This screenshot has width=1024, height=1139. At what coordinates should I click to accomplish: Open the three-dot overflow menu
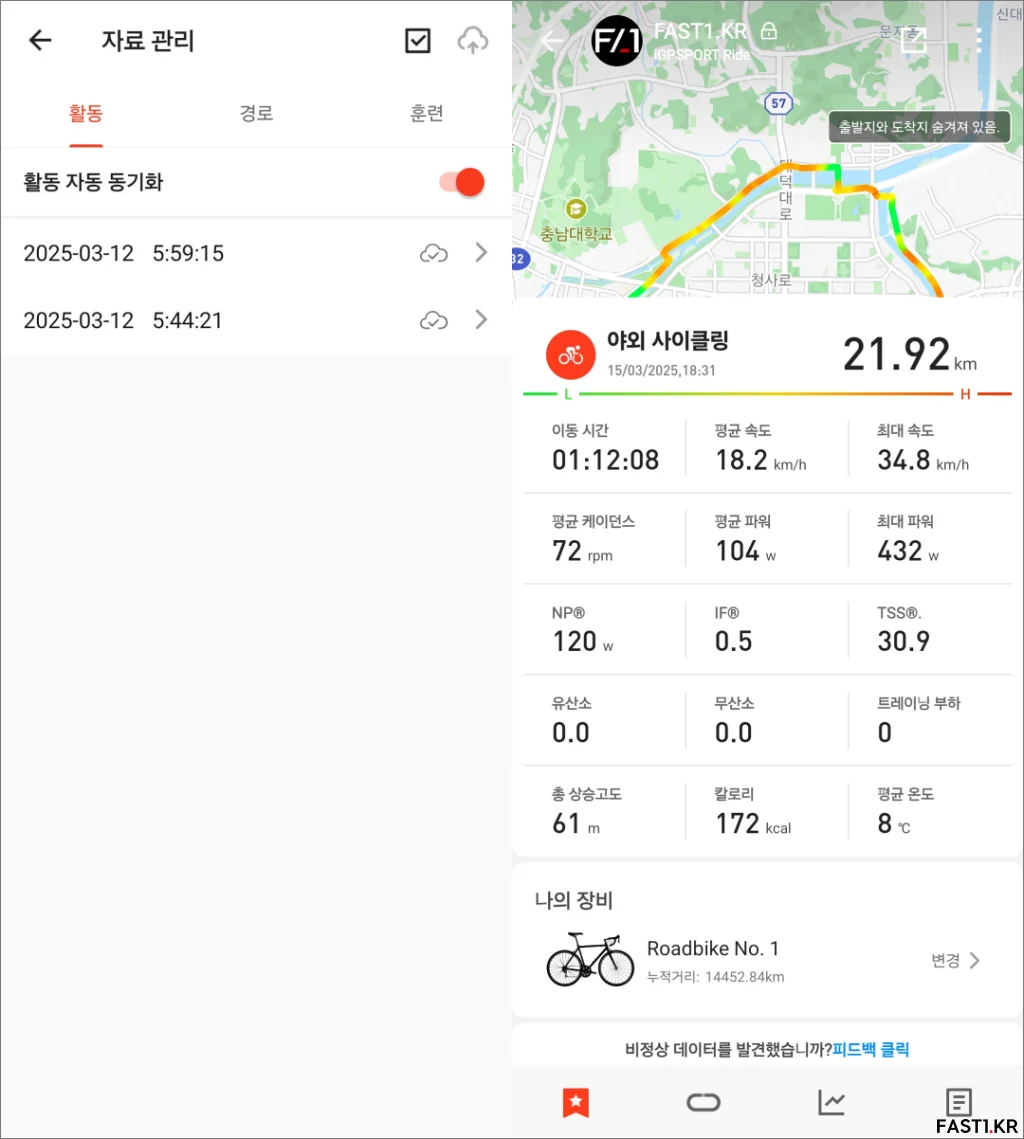[979, 41]
